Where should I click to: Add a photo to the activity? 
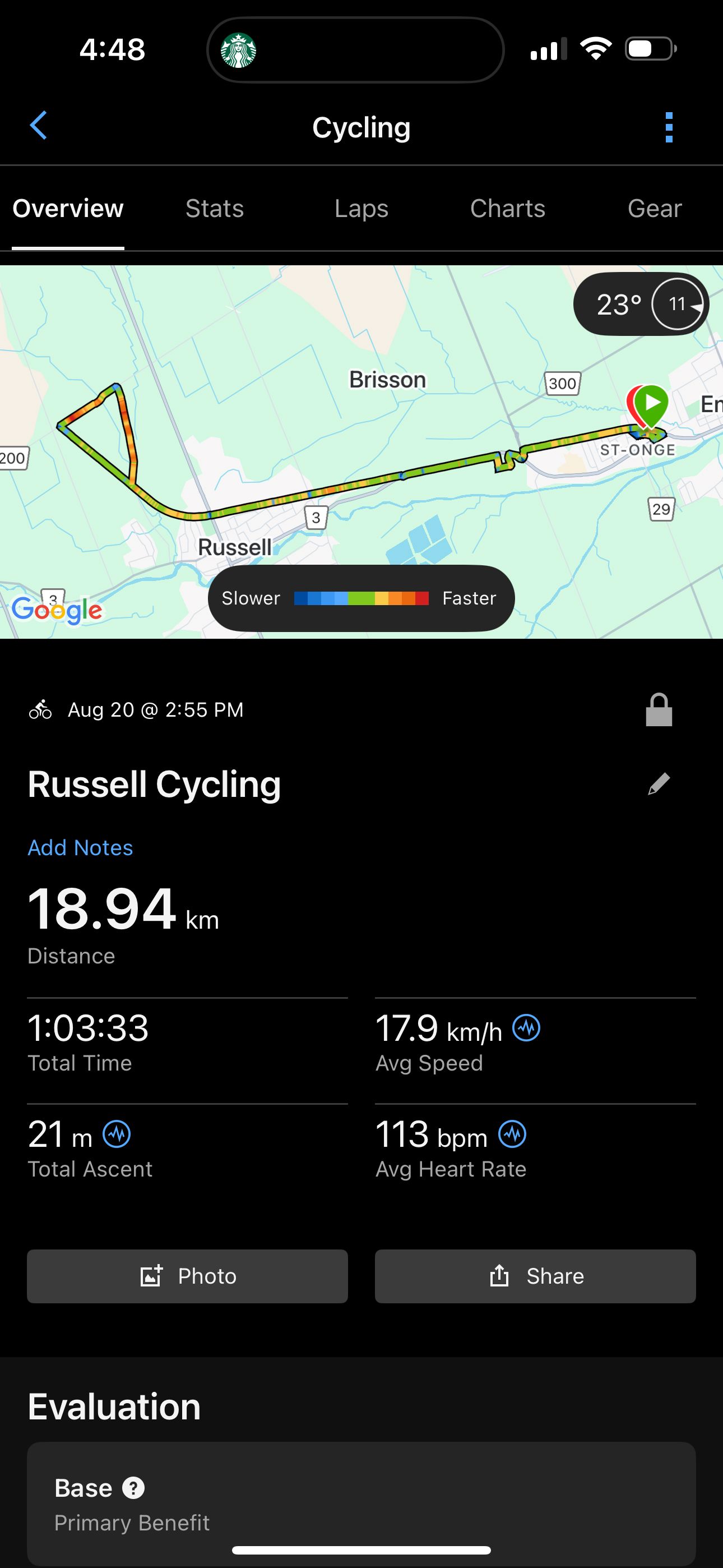tap(187, 1276)
